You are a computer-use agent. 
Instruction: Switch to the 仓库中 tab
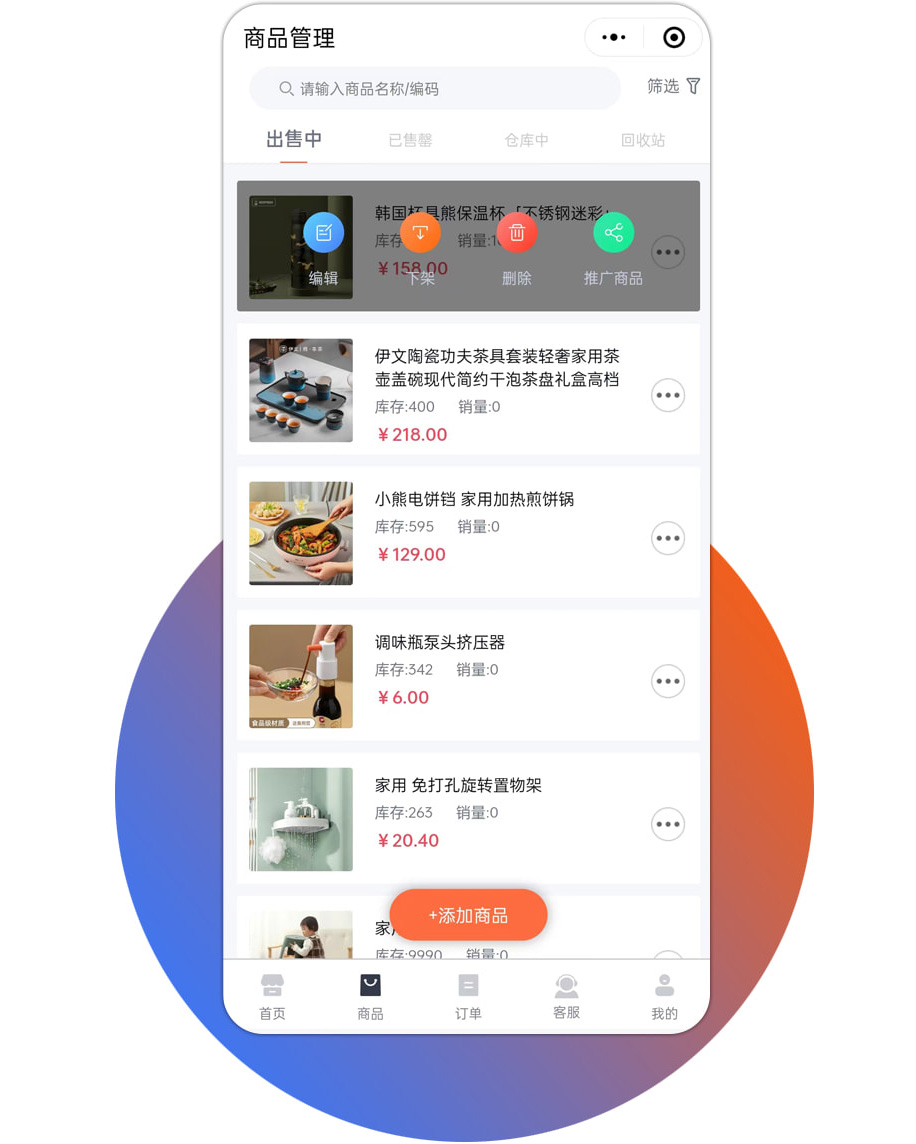[x=526, y=140]
